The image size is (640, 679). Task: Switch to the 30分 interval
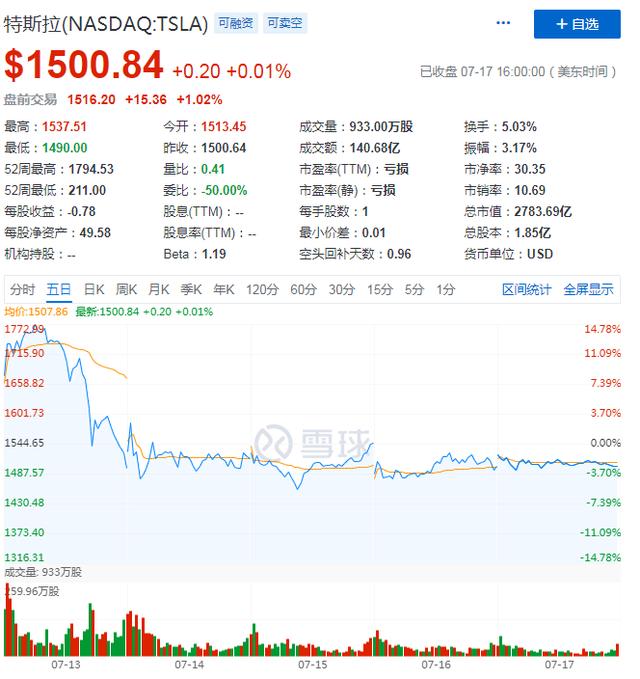tap(342, 290)
